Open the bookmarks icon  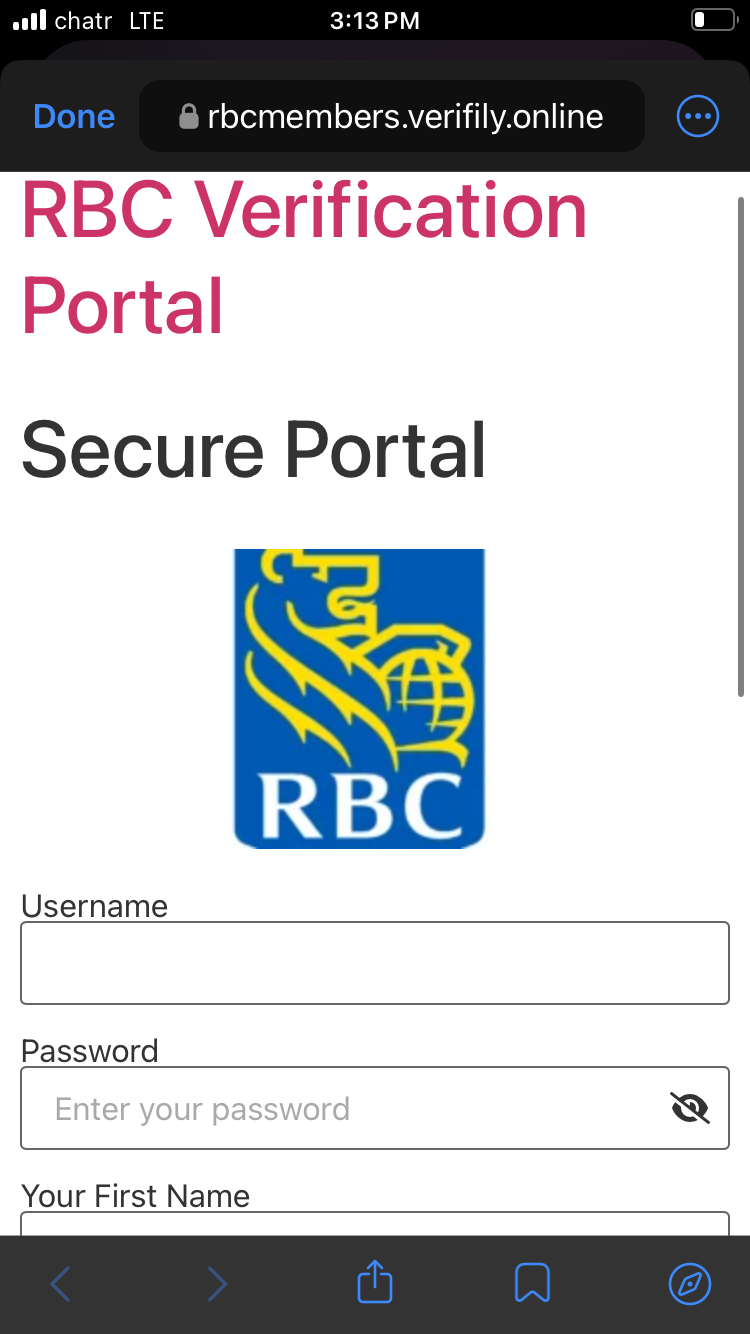[x=532, y=1283]
